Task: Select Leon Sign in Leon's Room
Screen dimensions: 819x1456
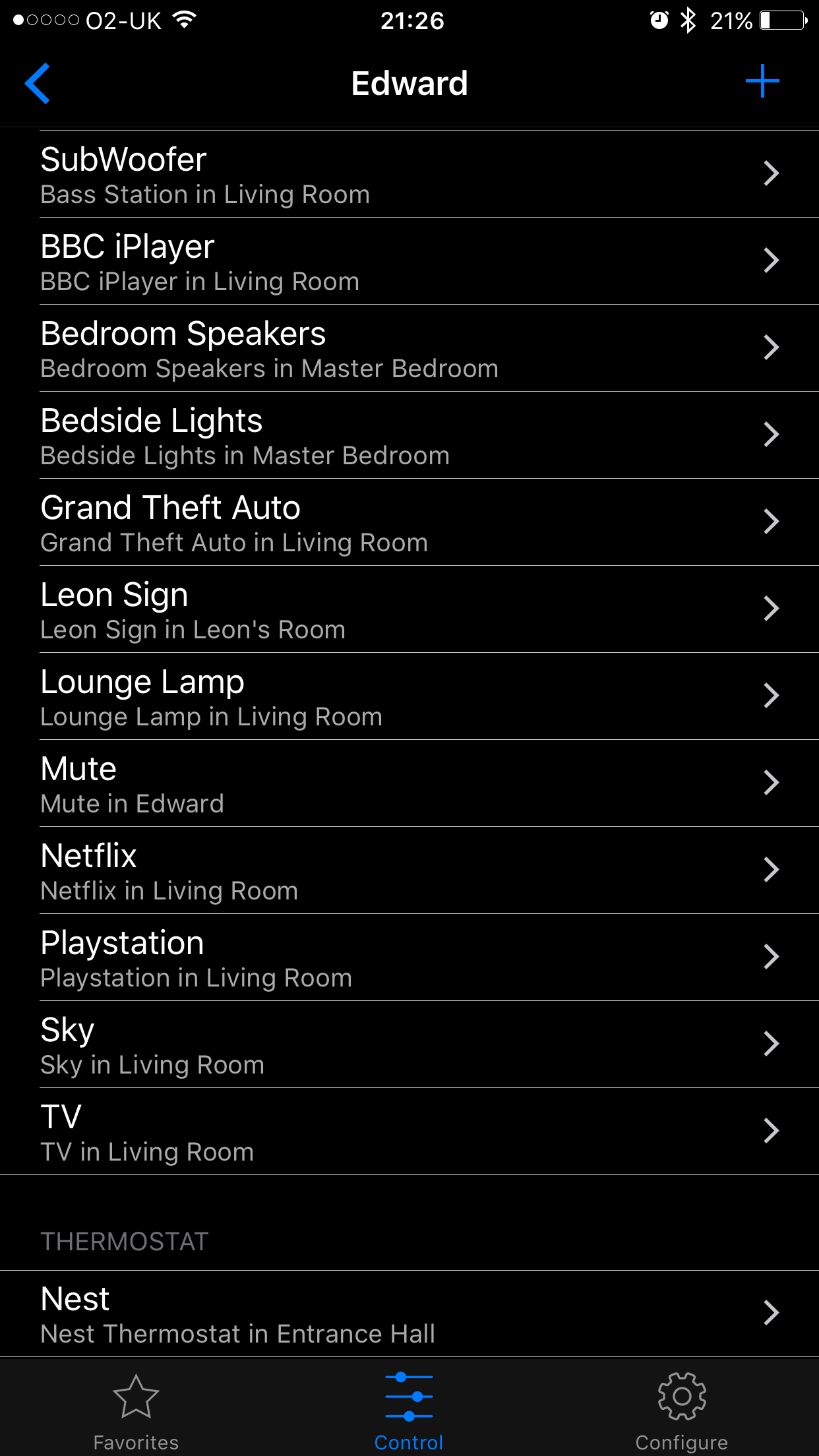Action: pos(409,609)
